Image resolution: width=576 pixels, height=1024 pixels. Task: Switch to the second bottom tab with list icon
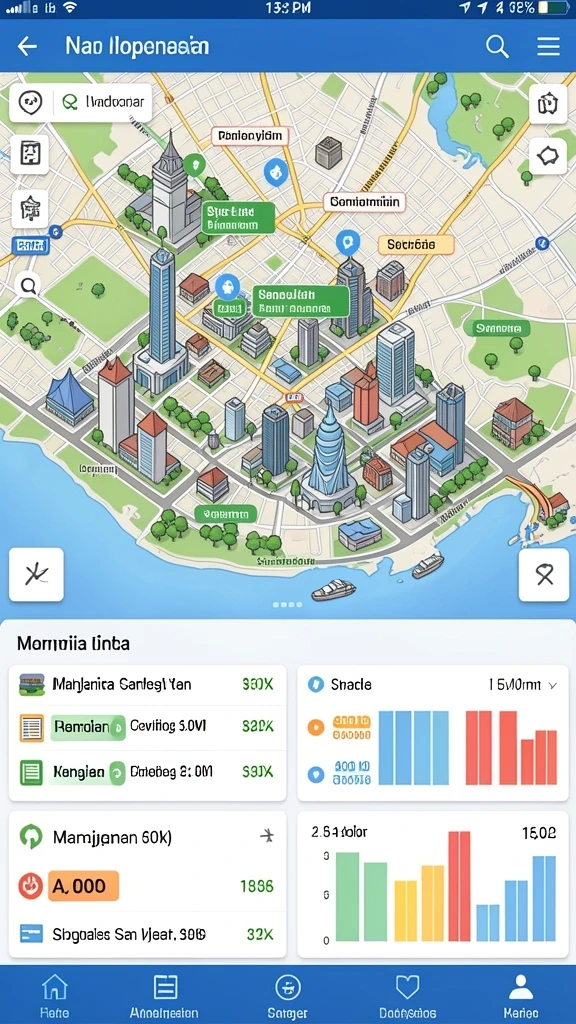coord(165,995)
